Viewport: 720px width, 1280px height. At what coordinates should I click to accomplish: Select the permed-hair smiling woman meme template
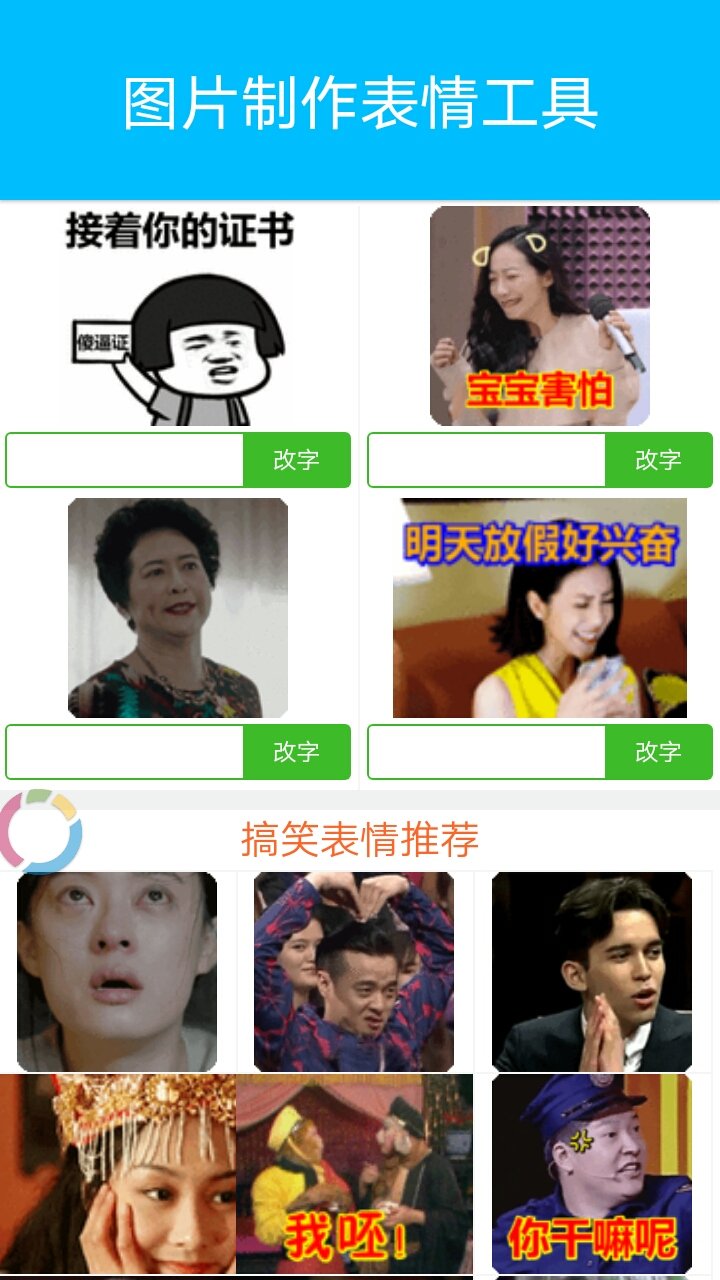(176, 607)
